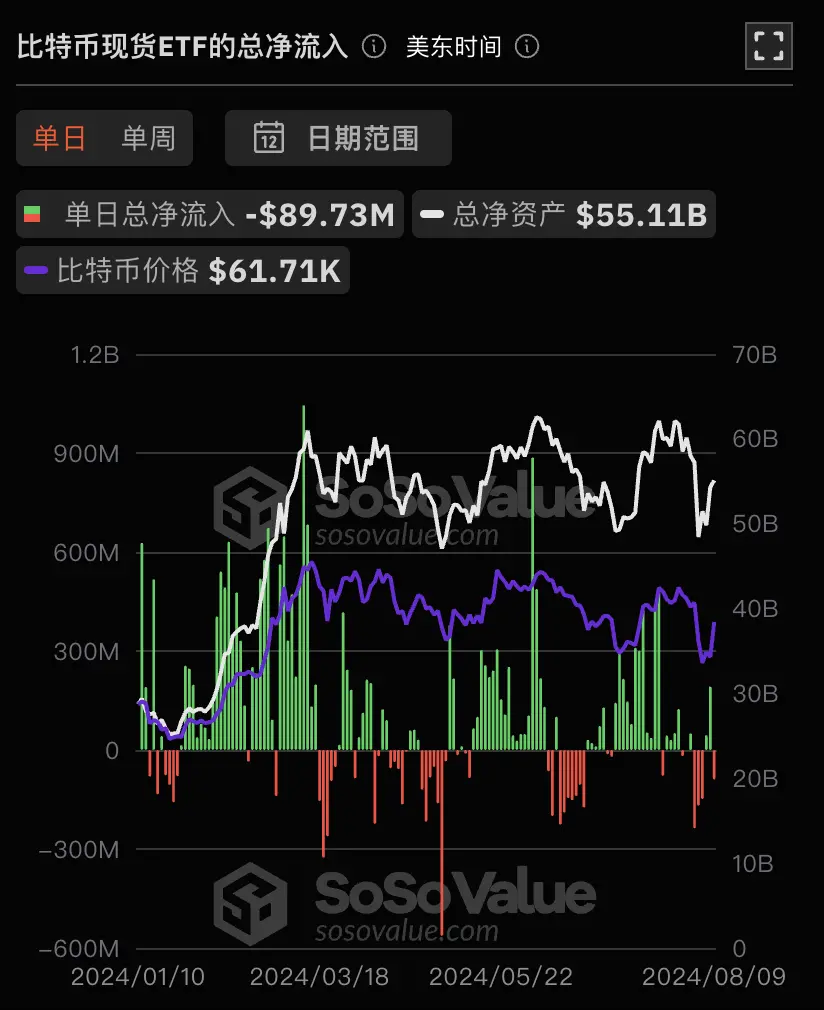
Task: Switch to the 单周 view
Action: (x=148, y=138)
